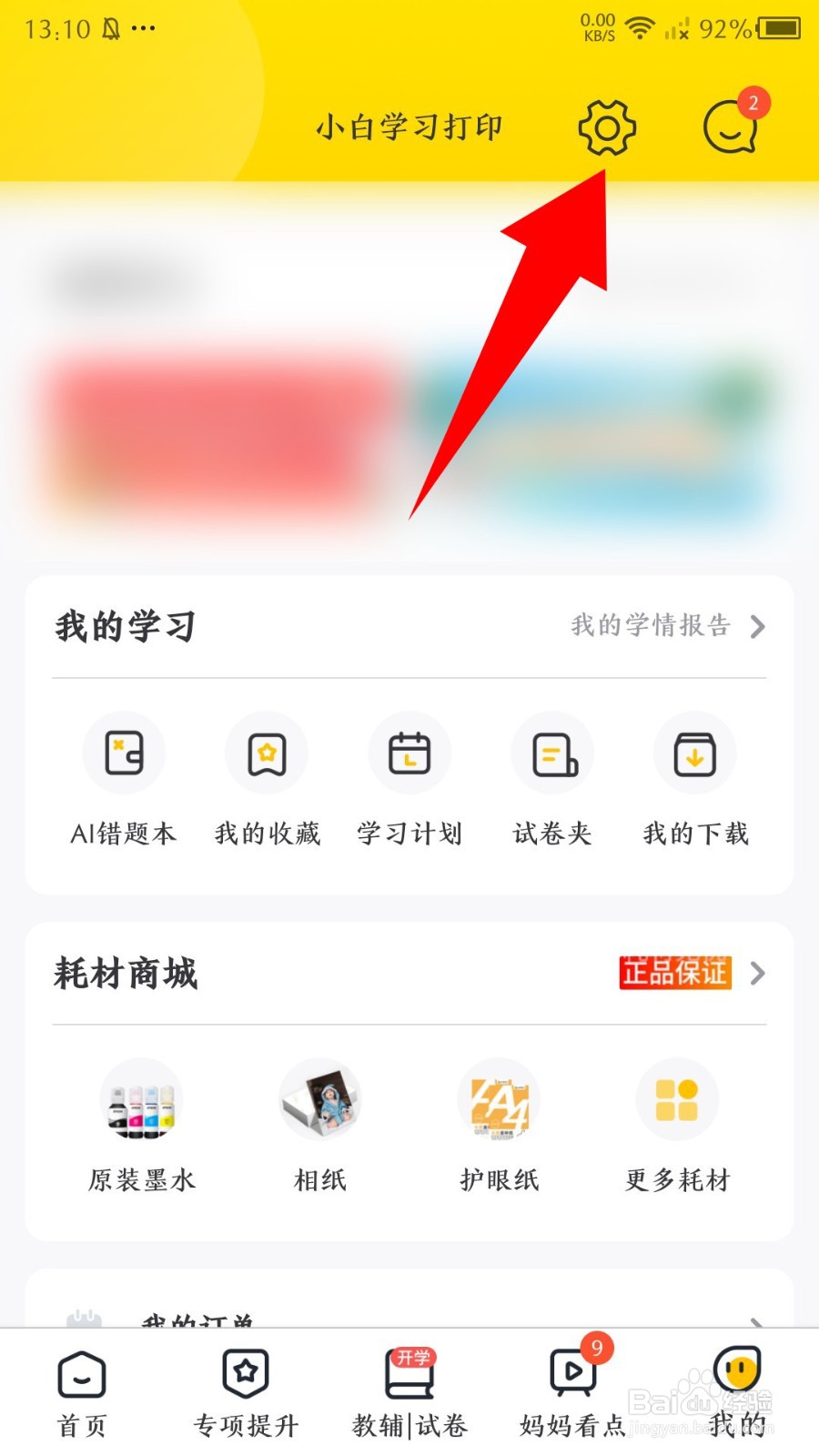
Task: Open 教辅|试卷 with 开学 badge
Action: [408, 1392]
